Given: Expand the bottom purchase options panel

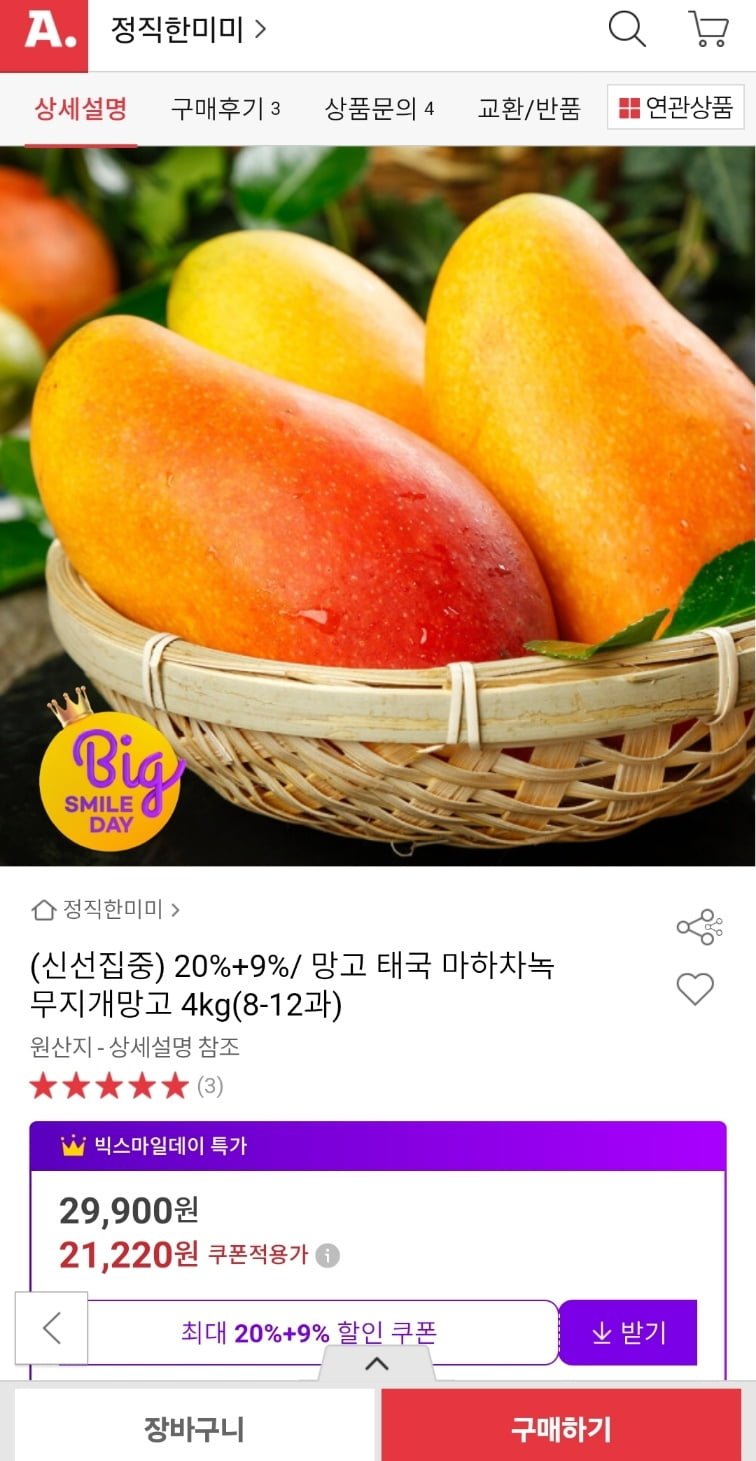Looking at the screenshot, I should pos(377,1363).
